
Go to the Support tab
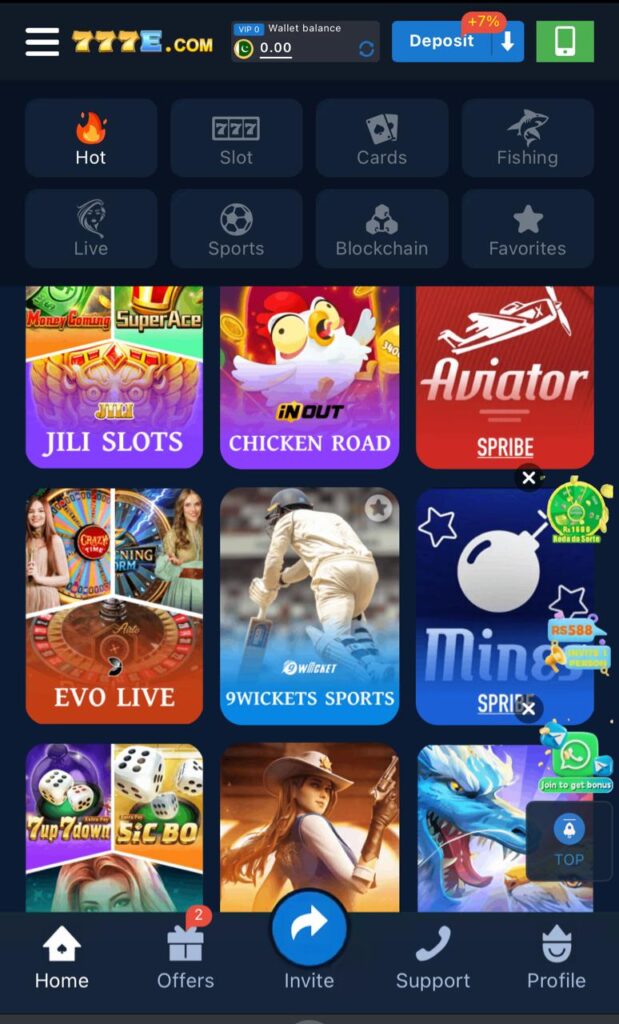432,958
